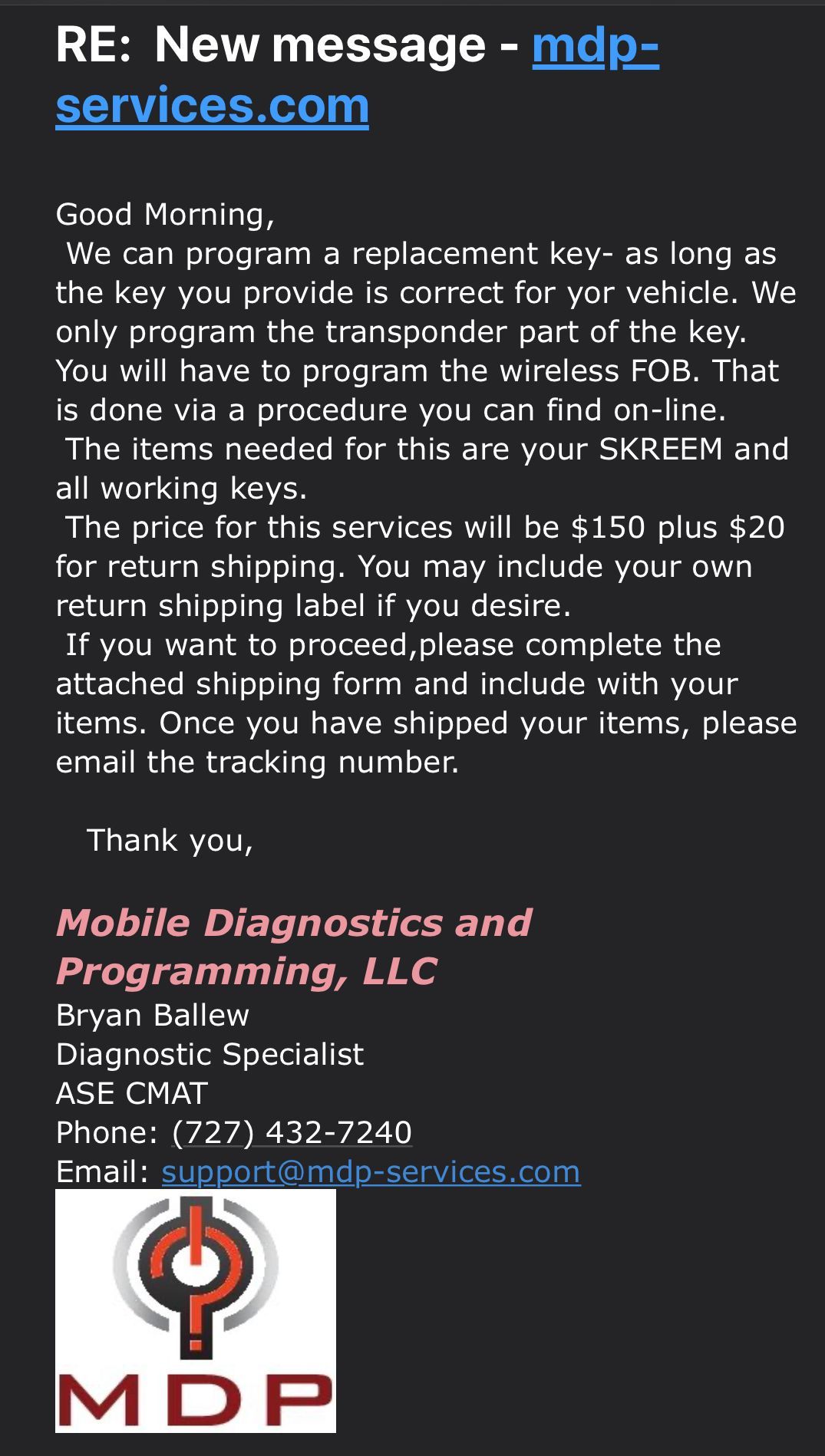Email support@mdp-services.com
The width and height of the screenshot is (825, 1456).
371,1171
